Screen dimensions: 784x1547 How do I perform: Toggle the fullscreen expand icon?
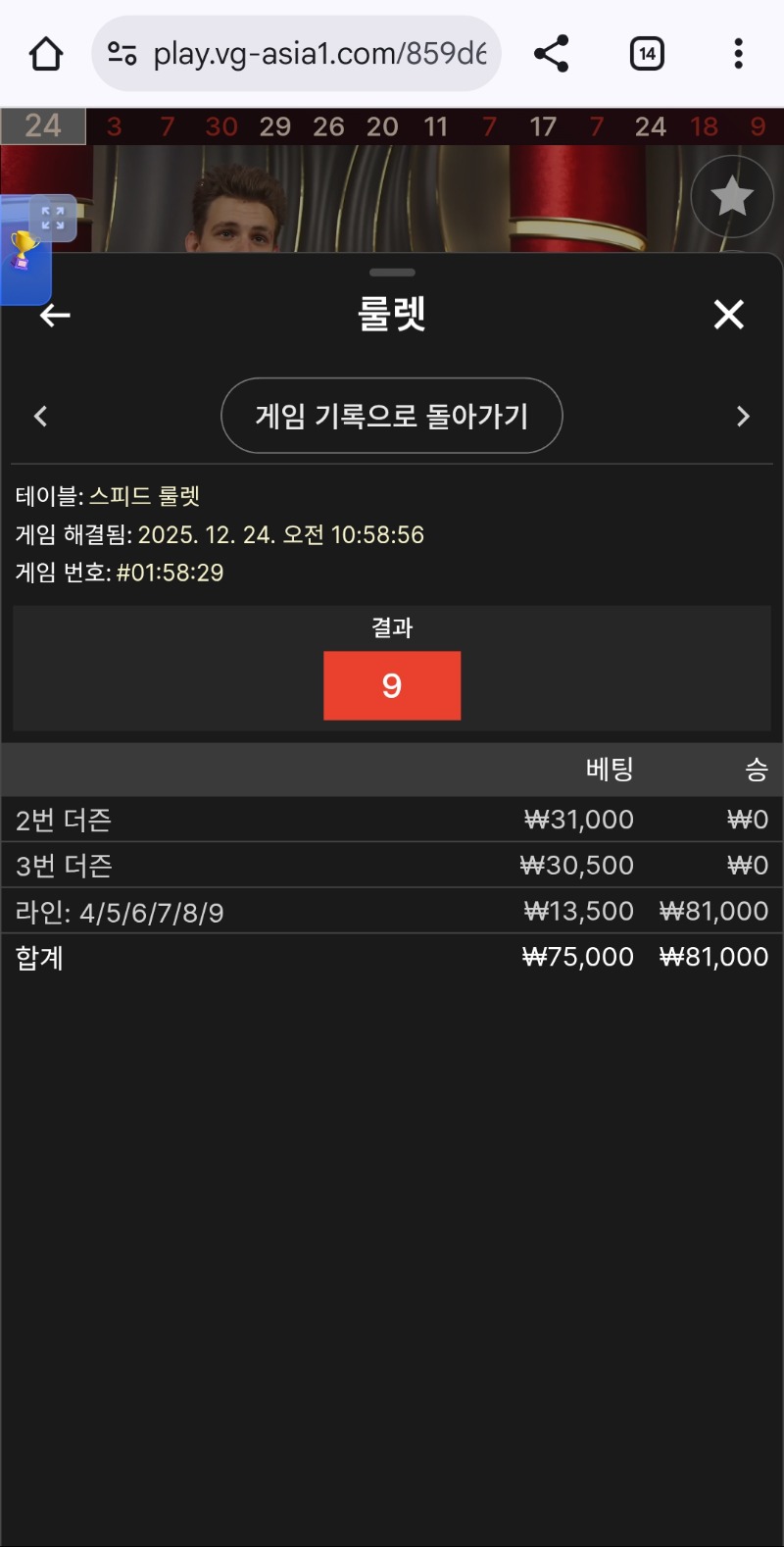53,218
